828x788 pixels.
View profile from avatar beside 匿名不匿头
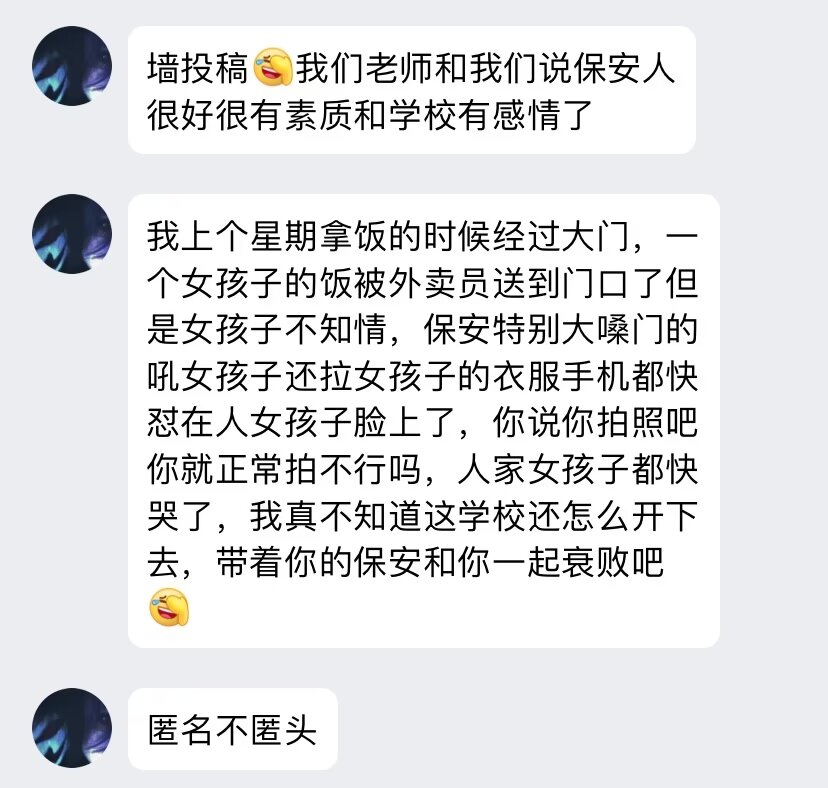click(x=72, y=728)
